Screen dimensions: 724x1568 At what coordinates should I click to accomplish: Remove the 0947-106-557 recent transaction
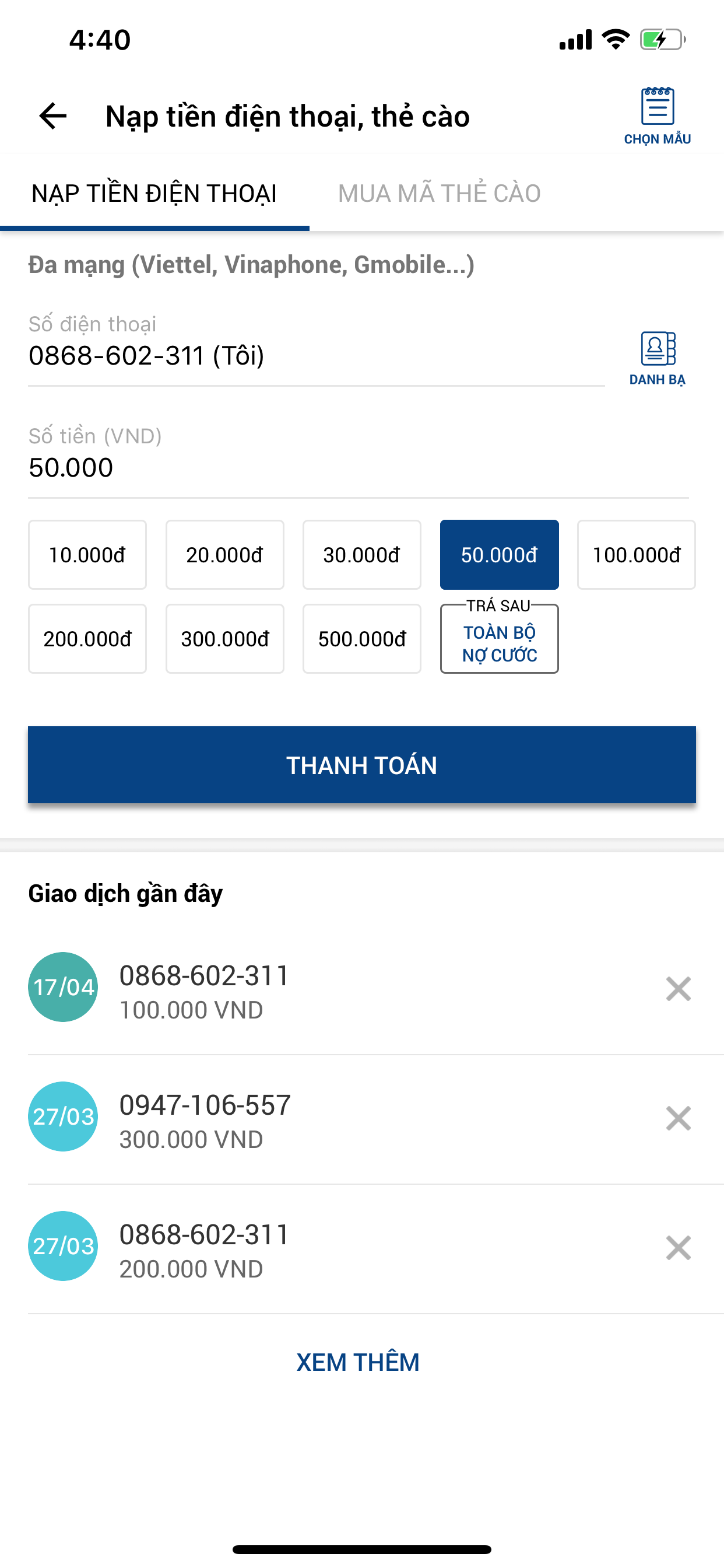[678, 1118]
